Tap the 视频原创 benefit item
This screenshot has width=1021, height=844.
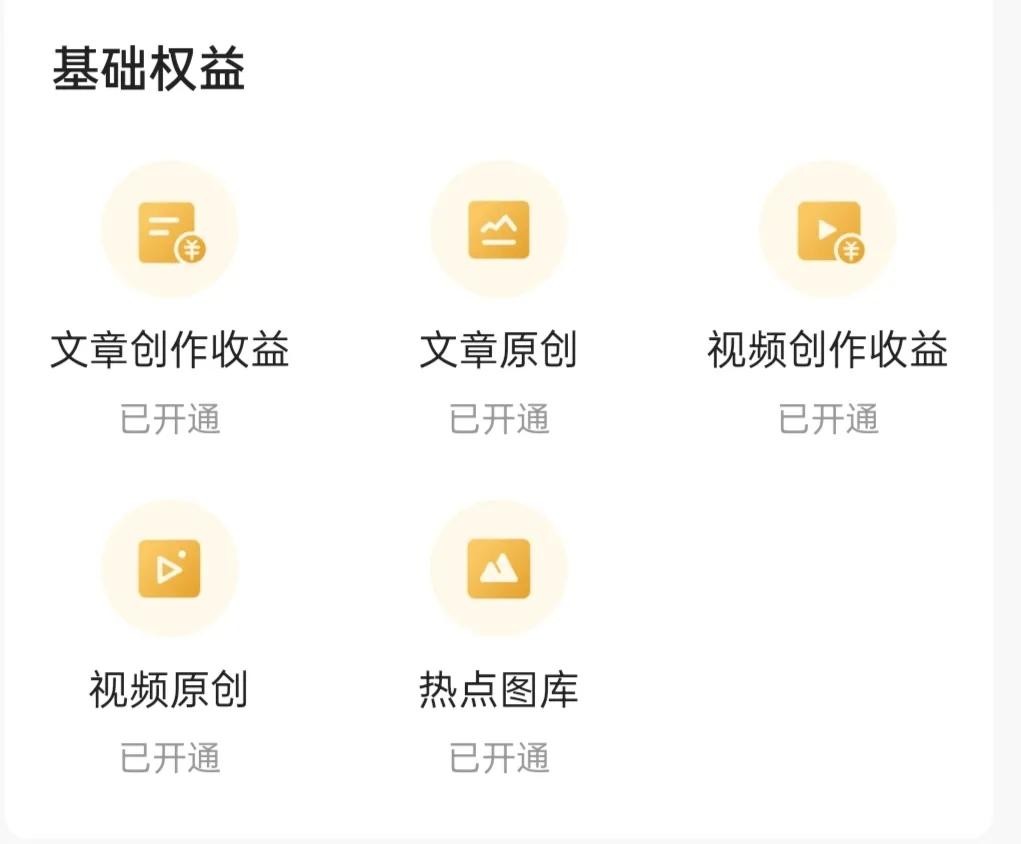[x=170, y=570]
